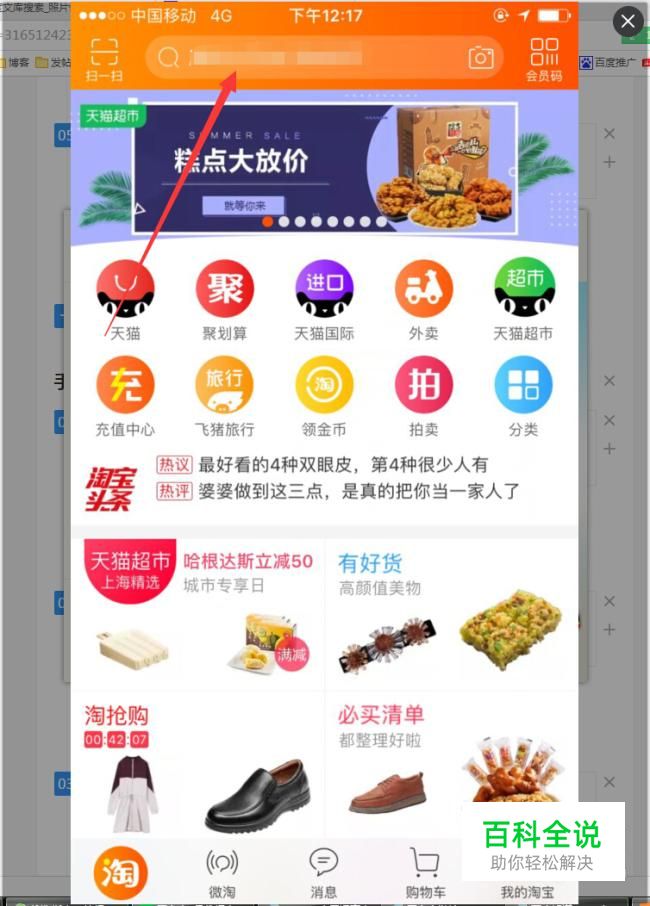The width and height of the screenshot is (650, 906).
Task: Read headline 最好看的4种双眼皮
Action: [x=343, y=465]
